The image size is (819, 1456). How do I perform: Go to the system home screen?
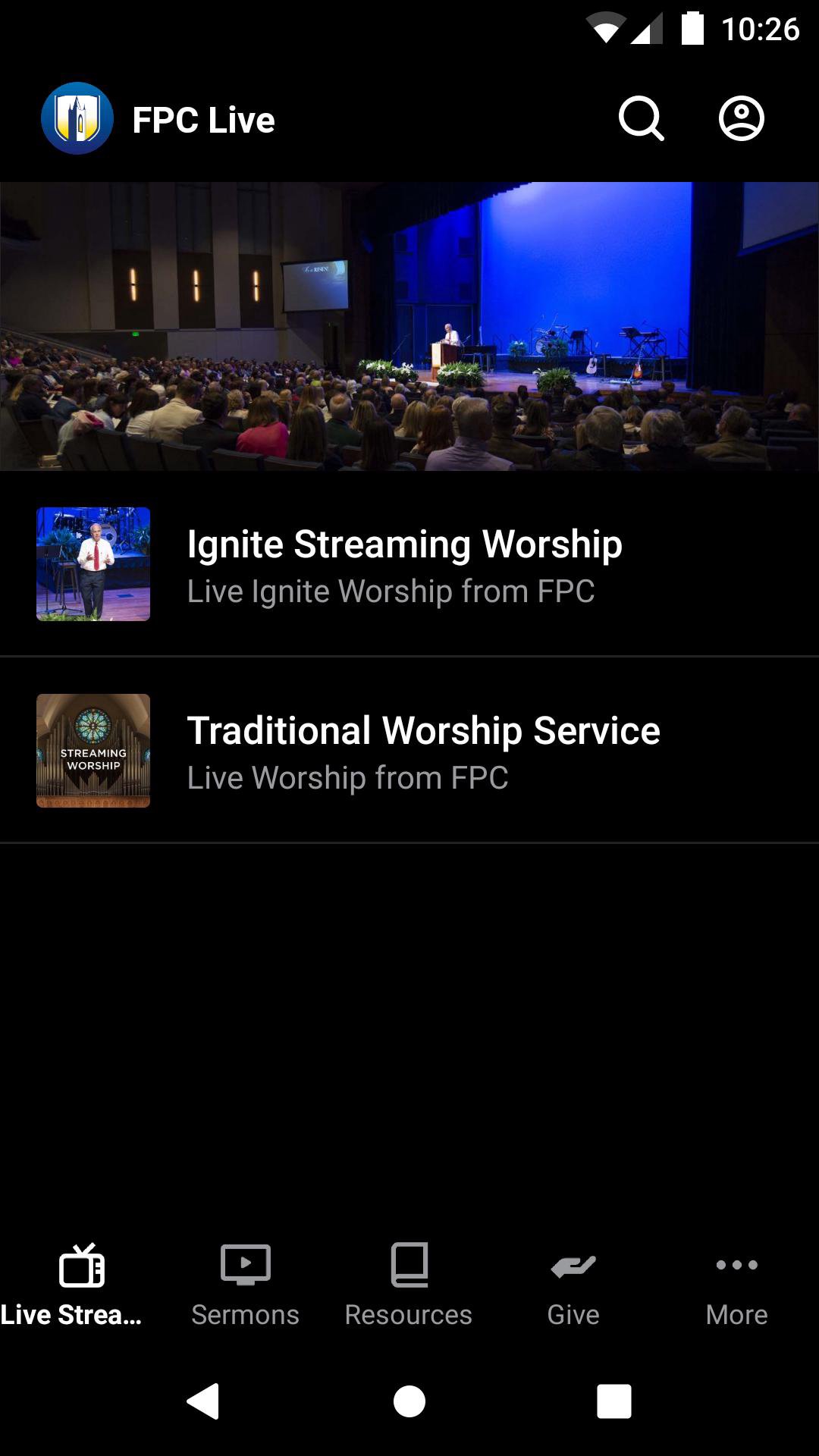pyautogui.click(x=409, y=1401)
